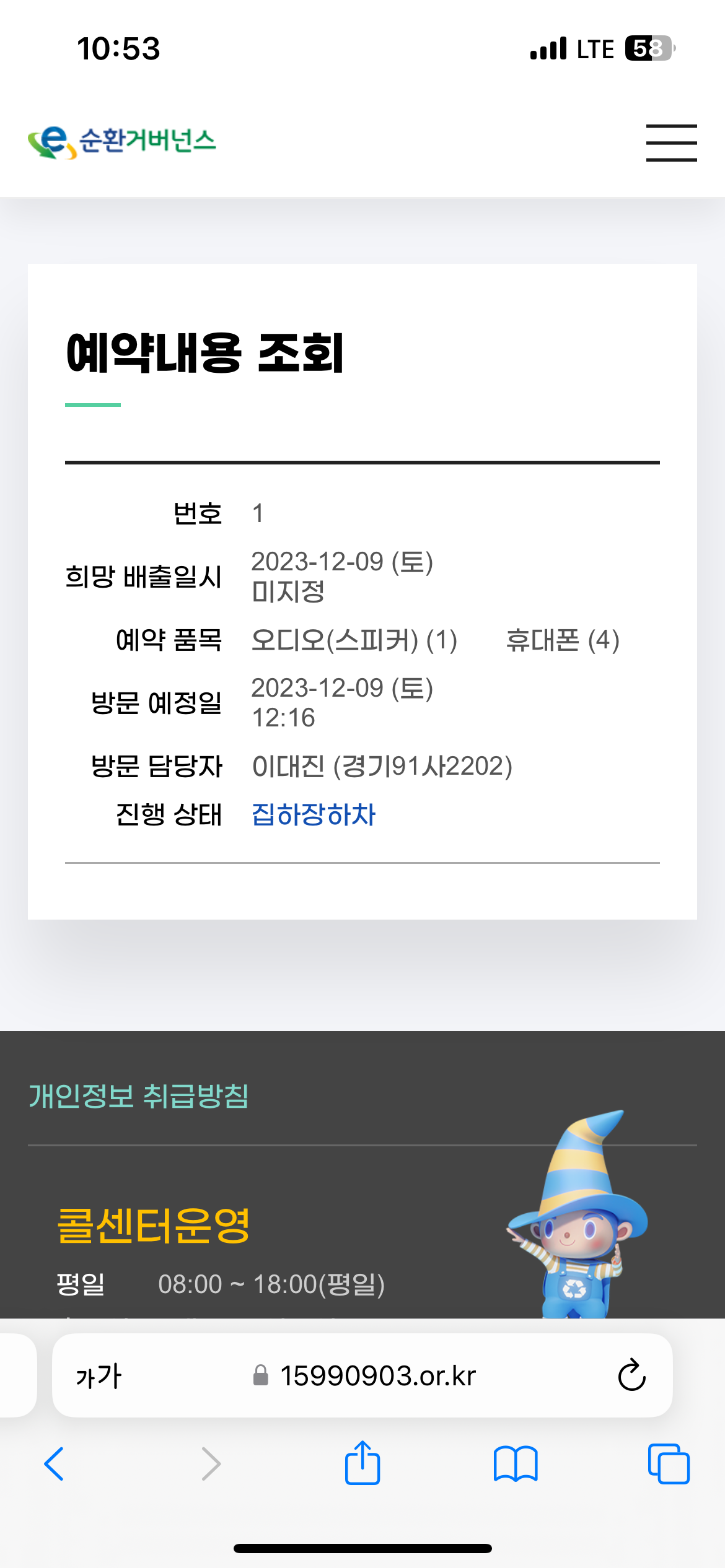Open the 가가 text size options
Screen dimensions: 725x1568
point(99,1376)
